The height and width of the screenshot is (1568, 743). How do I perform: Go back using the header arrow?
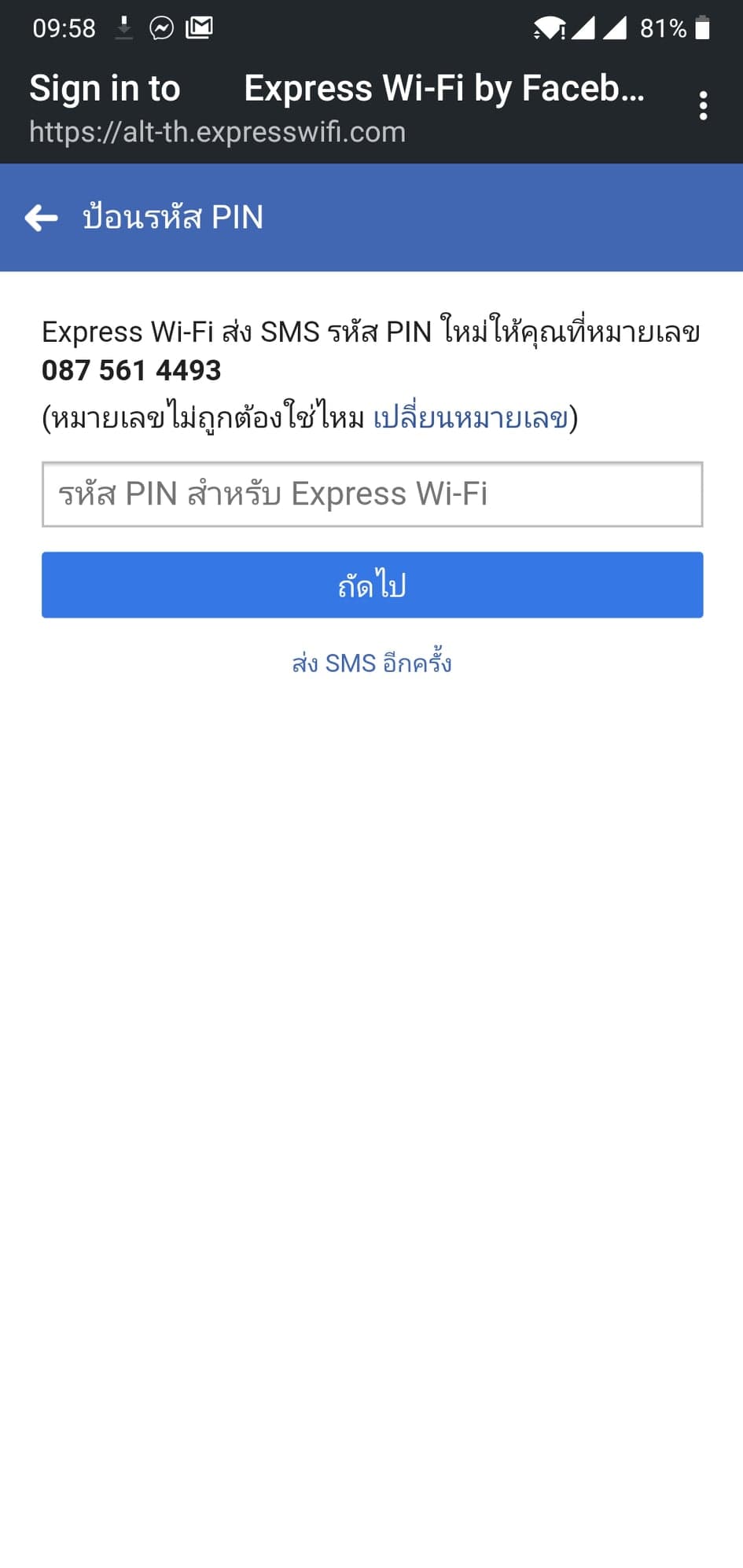coord(42,218)
